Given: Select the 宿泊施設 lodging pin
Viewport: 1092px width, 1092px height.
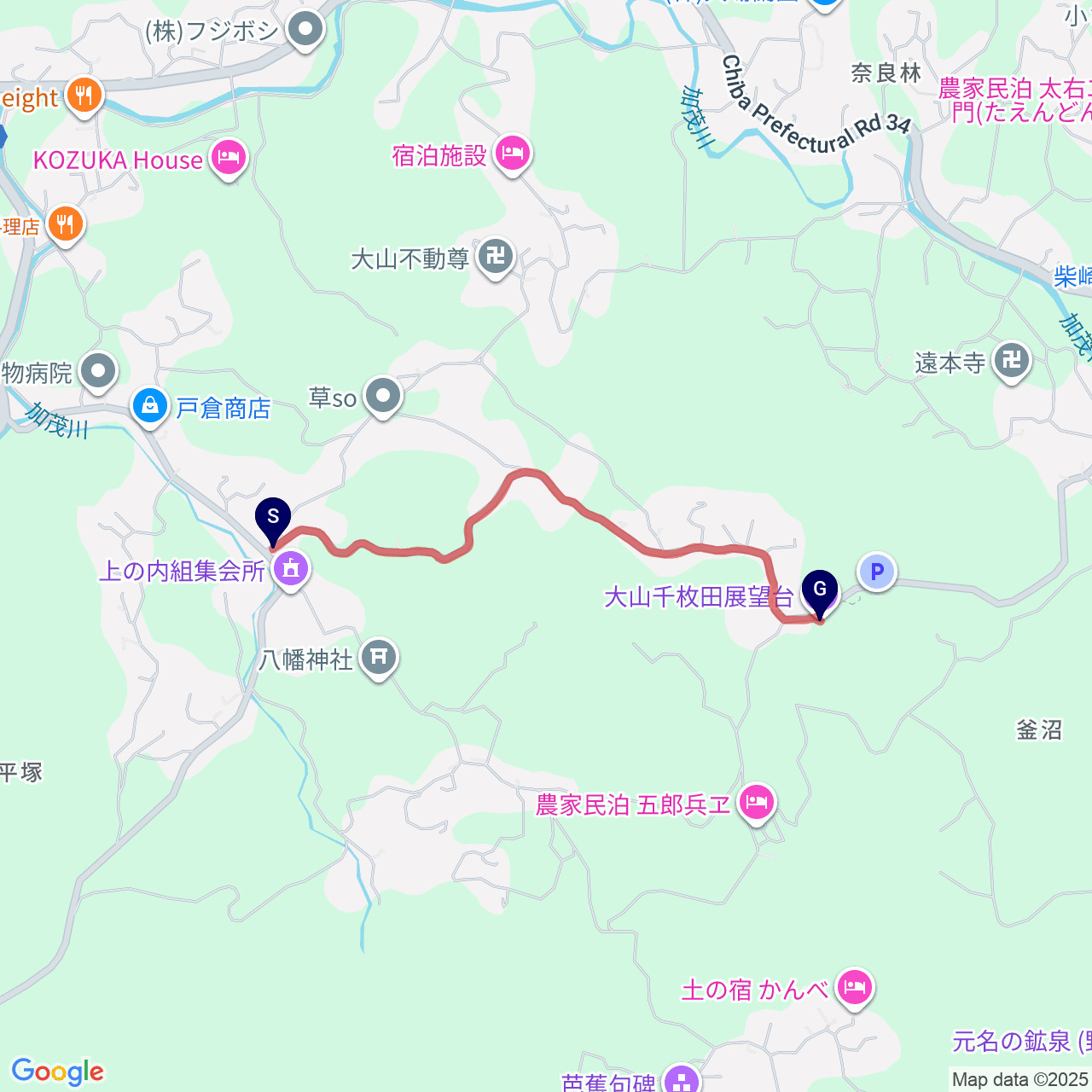Looking at the screenshot, I should pyautogui.click(x=512, y=154).
